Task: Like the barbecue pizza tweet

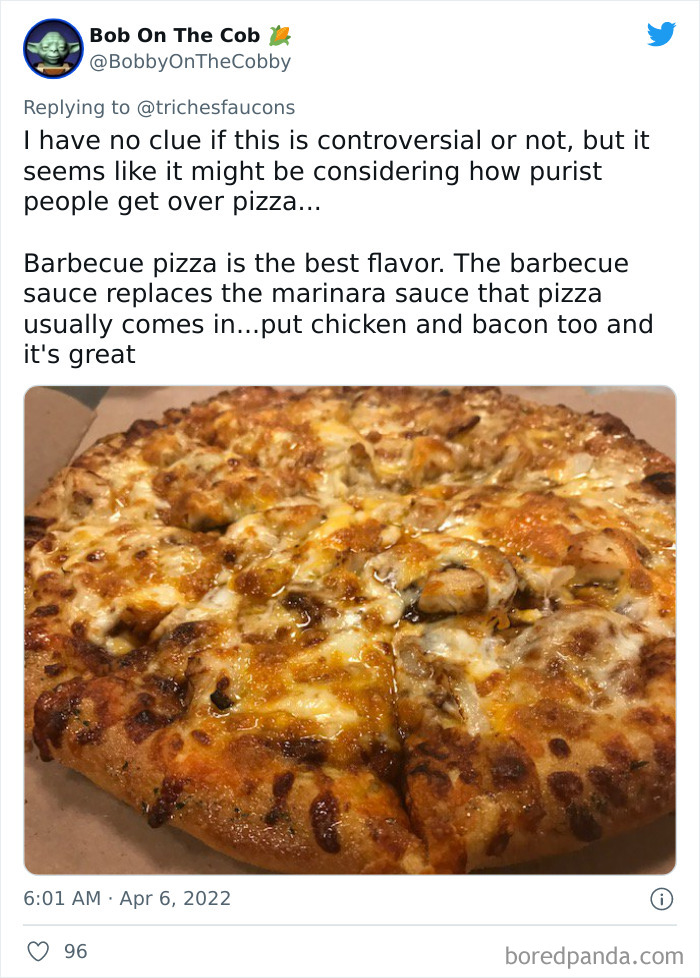Action: [x=40, y=951]
